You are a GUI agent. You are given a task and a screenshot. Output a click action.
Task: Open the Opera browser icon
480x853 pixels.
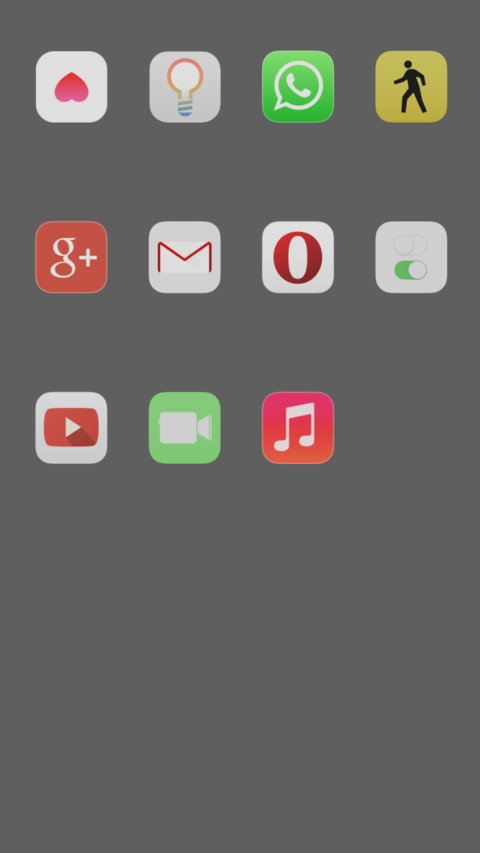[x=298, y=257]
